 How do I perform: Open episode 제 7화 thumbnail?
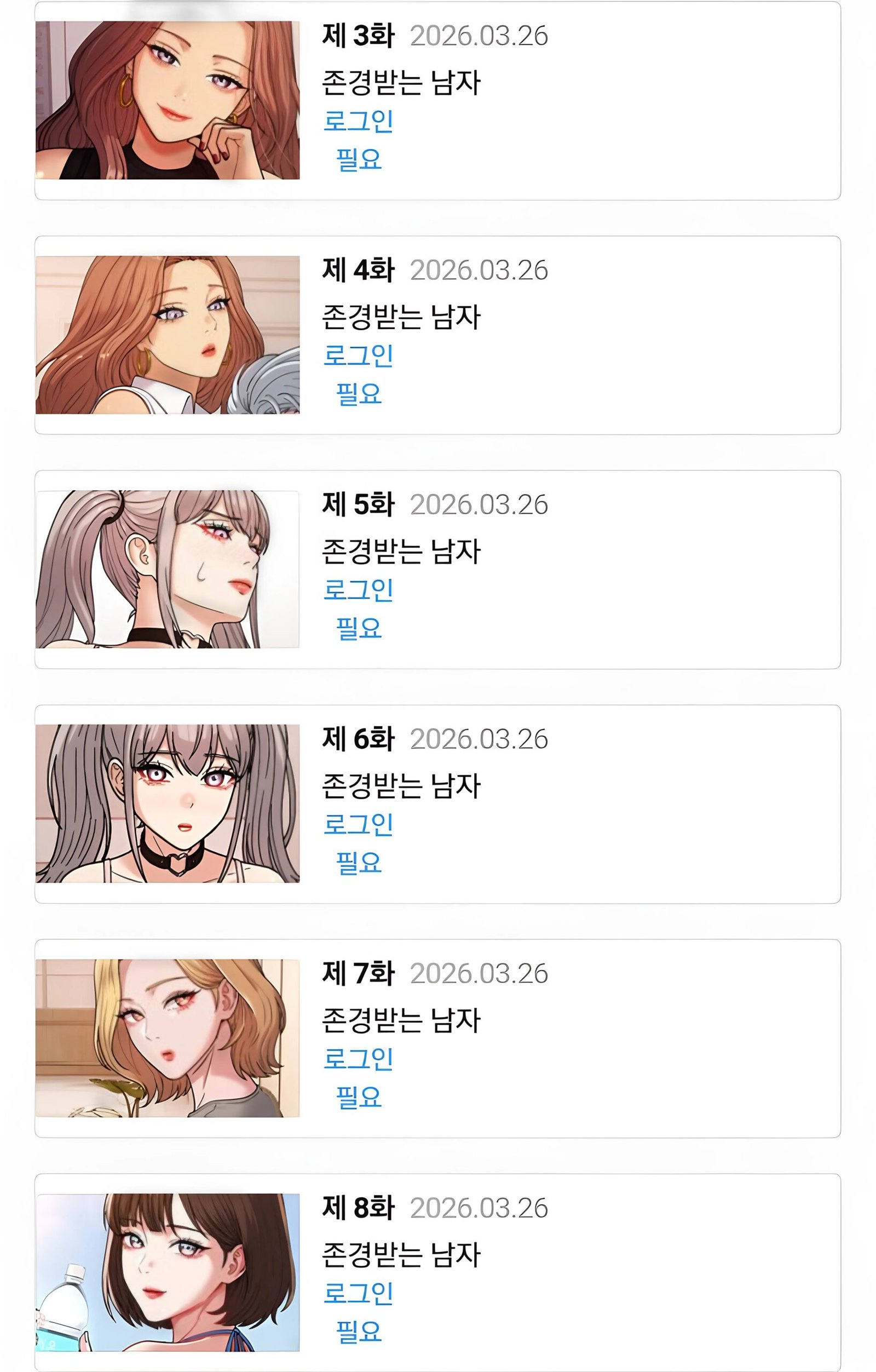coord(168,1038)
